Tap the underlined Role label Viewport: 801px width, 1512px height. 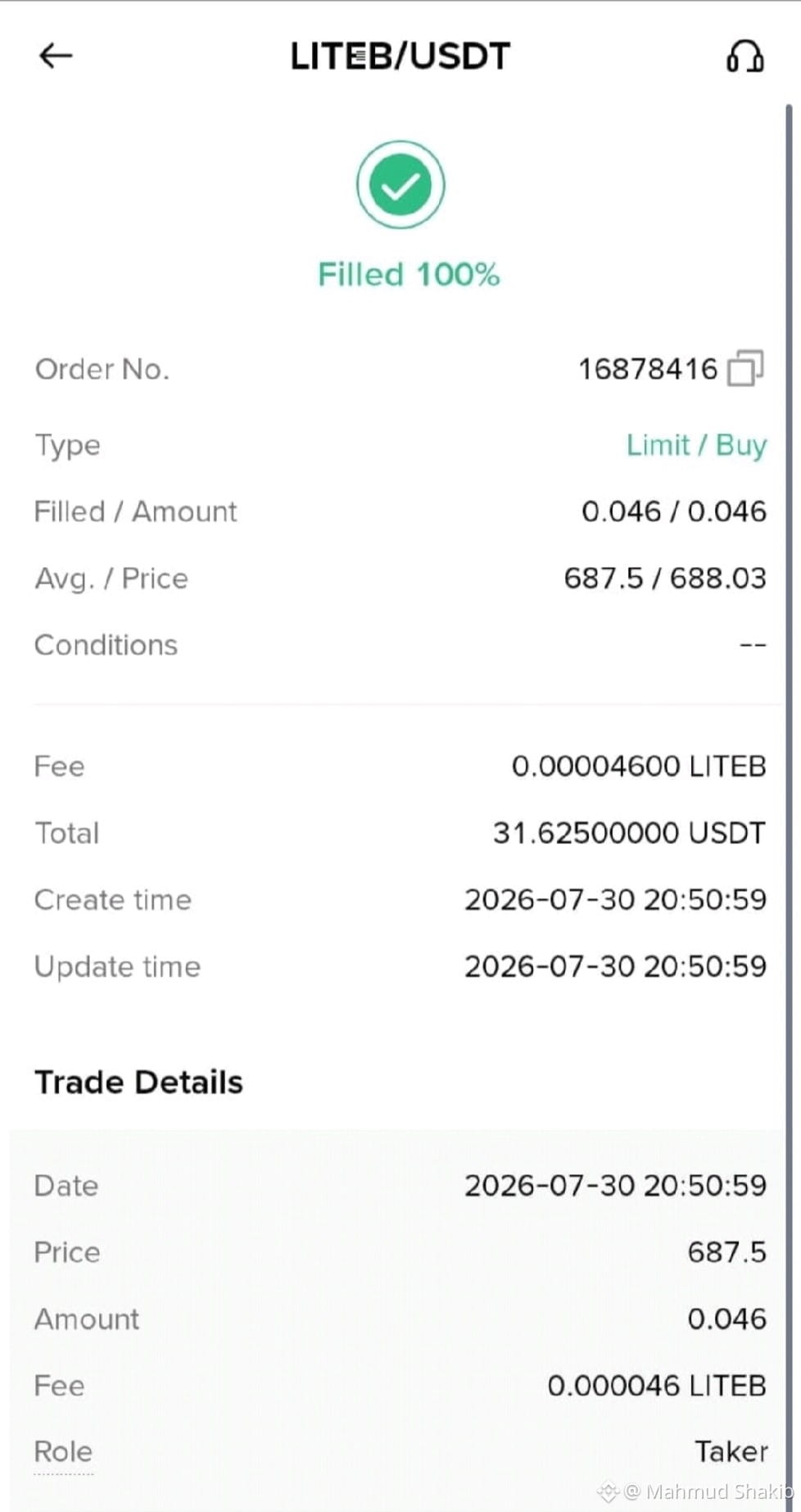[x=63, y=1452]
